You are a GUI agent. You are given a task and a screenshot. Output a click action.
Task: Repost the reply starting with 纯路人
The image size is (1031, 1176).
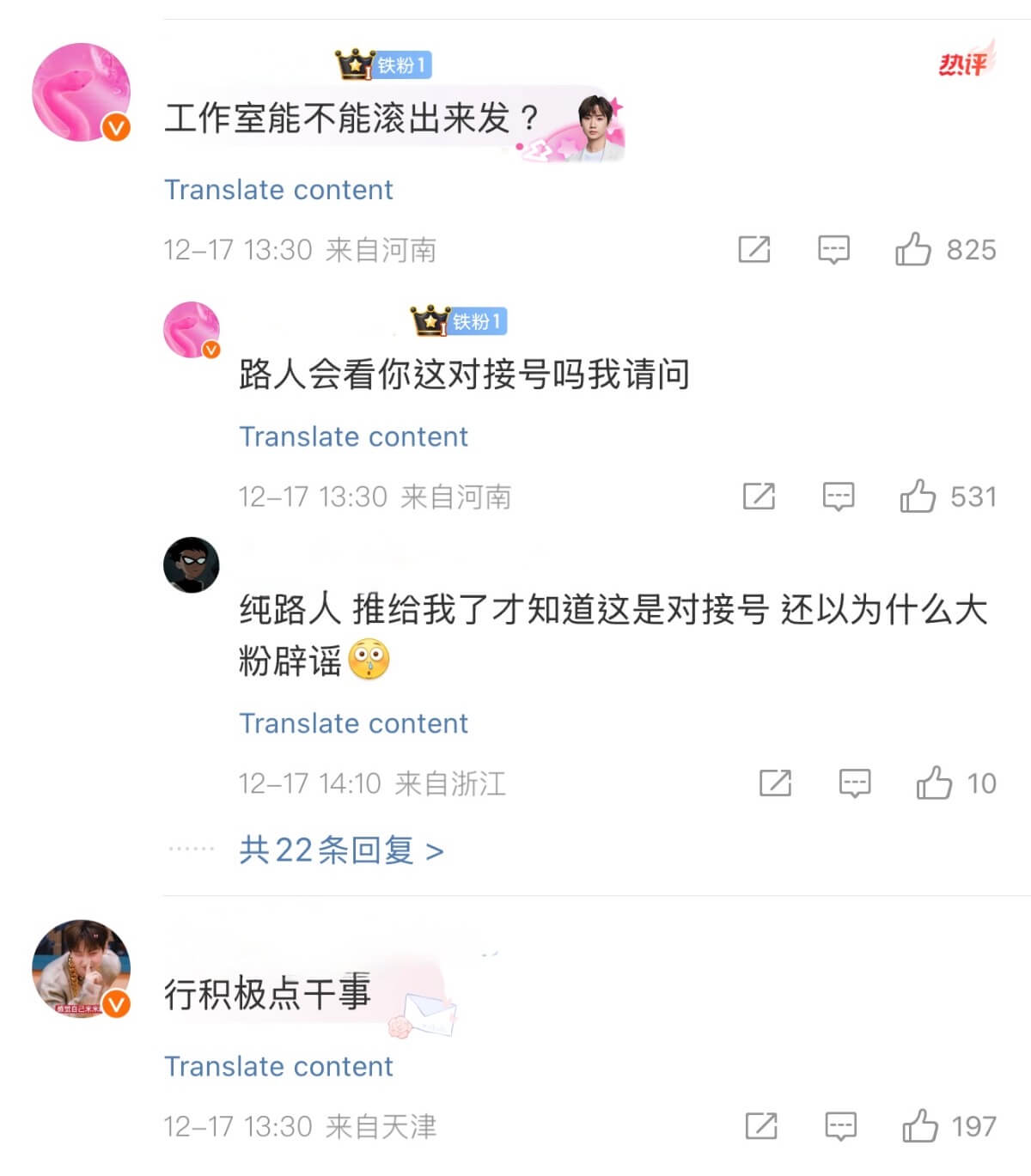click(x=775, y=783)
